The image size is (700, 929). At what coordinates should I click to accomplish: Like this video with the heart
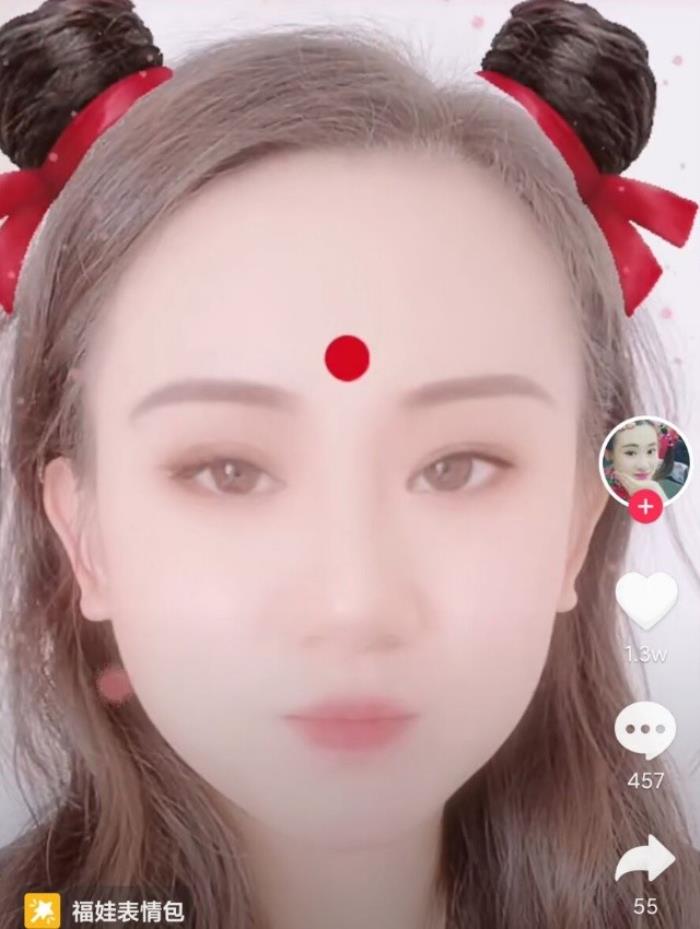tap(646, 601)
